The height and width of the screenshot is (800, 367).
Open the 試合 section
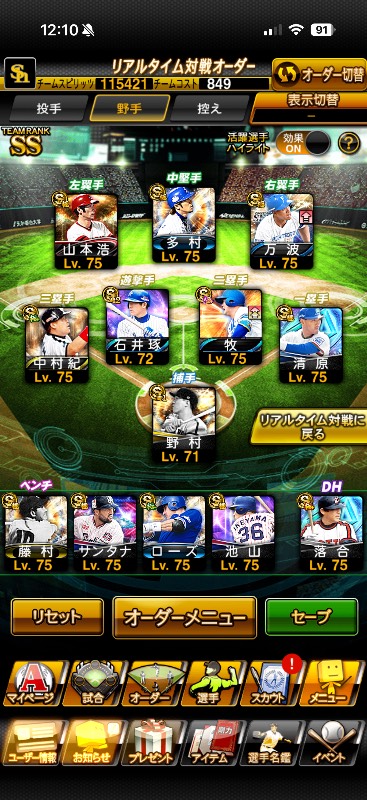[93, 684]
